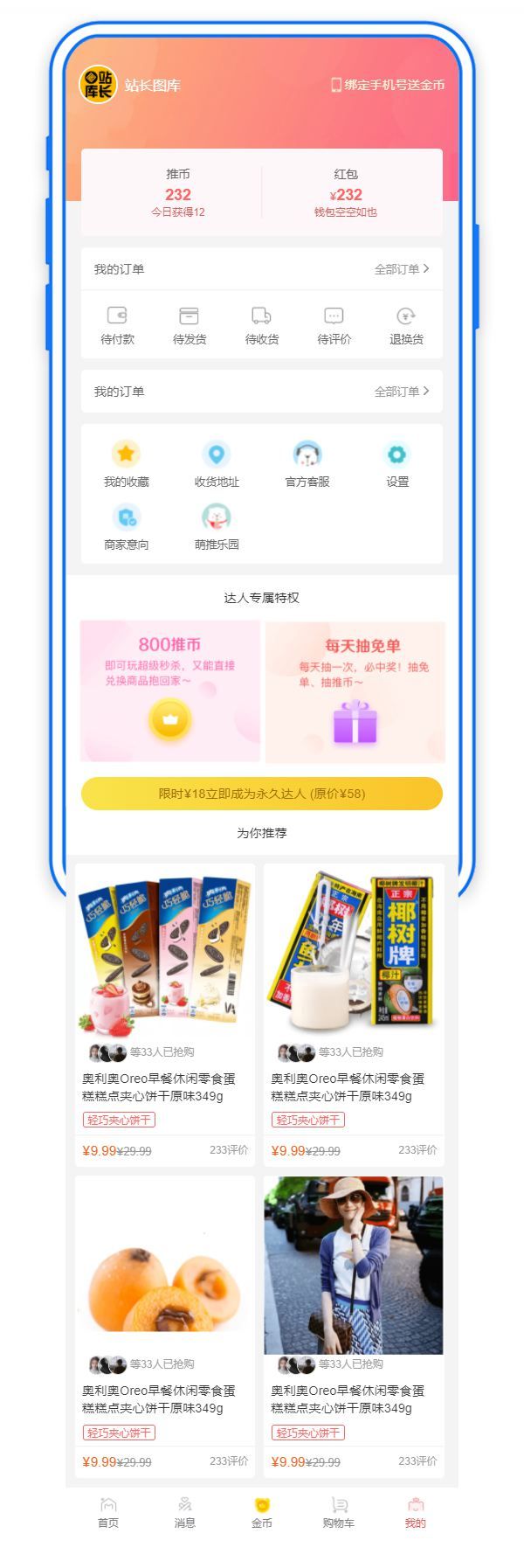
Task: Open the 每天抽免单 daily draw banner
Action: (355, 690)
